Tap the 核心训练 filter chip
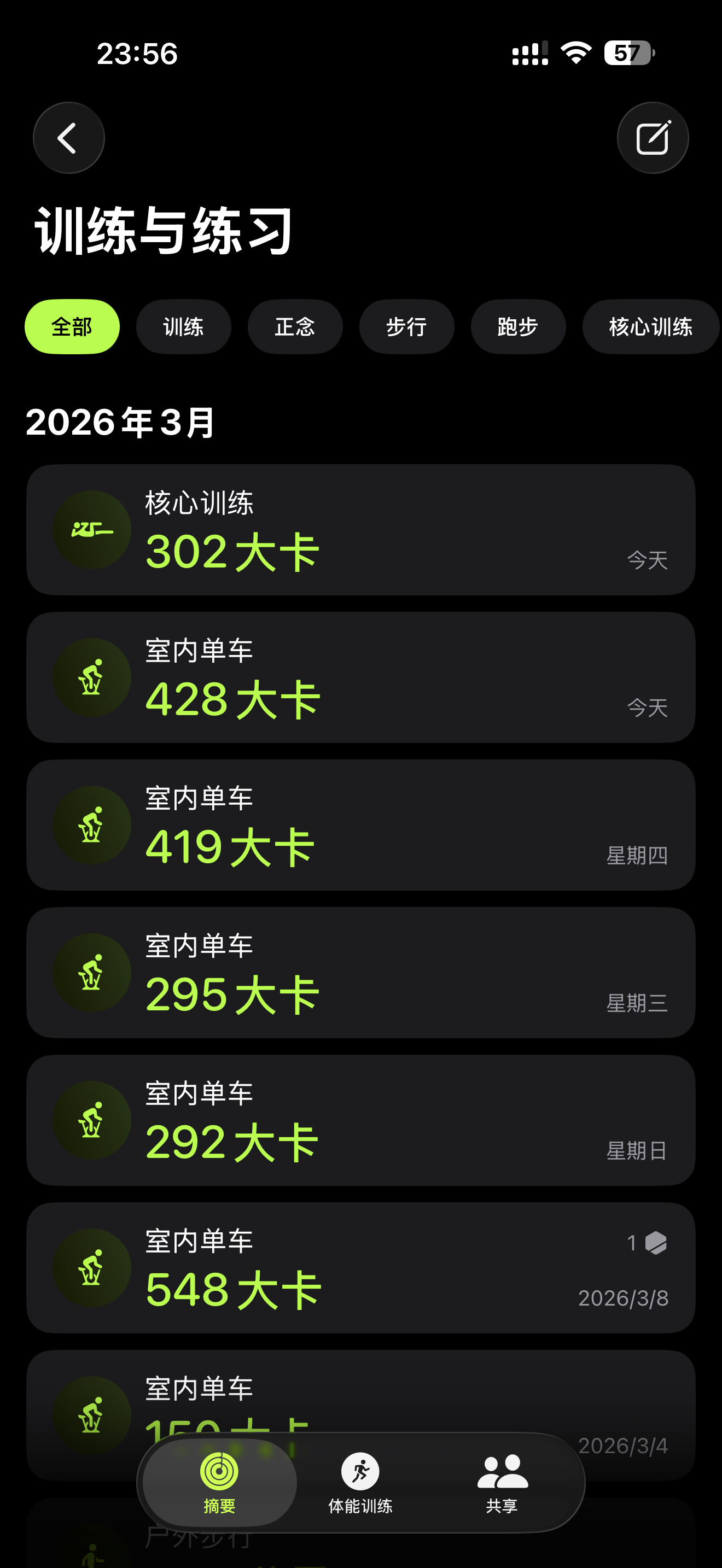Screen dimensions: 722x1568 [x=650, y=327]
